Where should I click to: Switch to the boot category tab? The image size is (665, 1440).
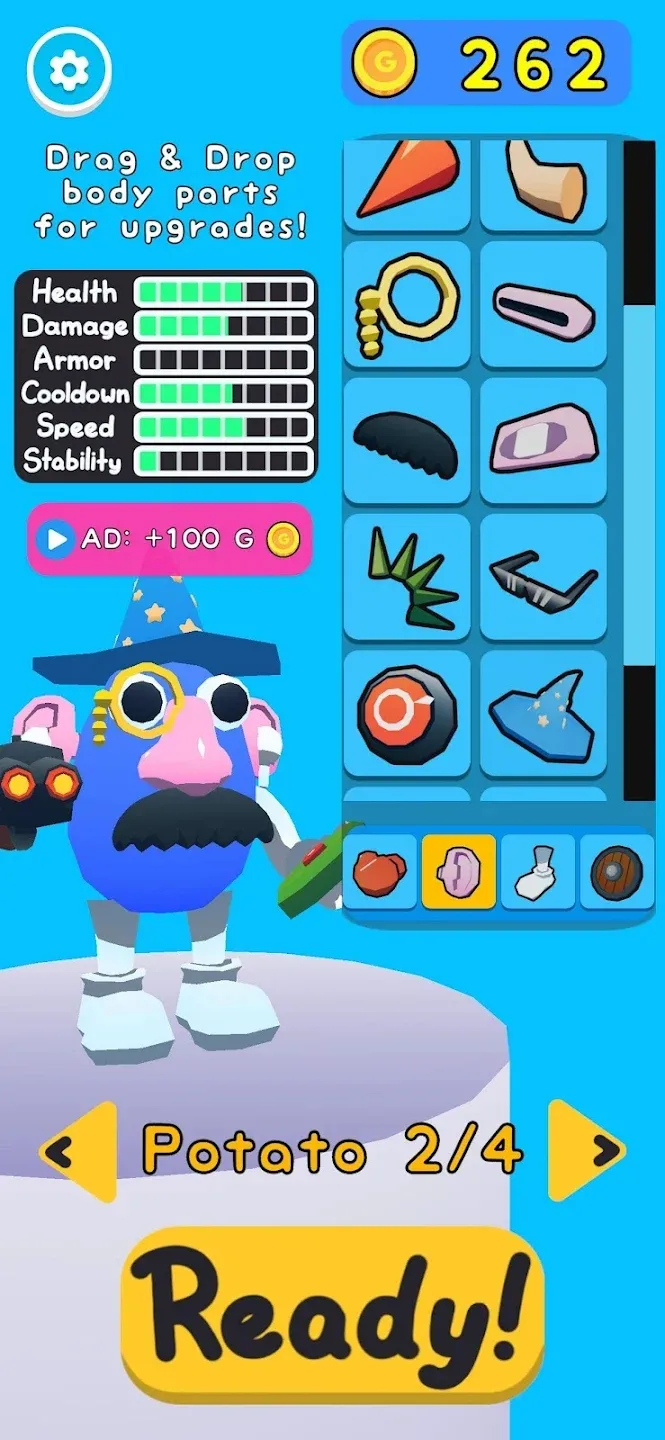click(x=537, y=871)
